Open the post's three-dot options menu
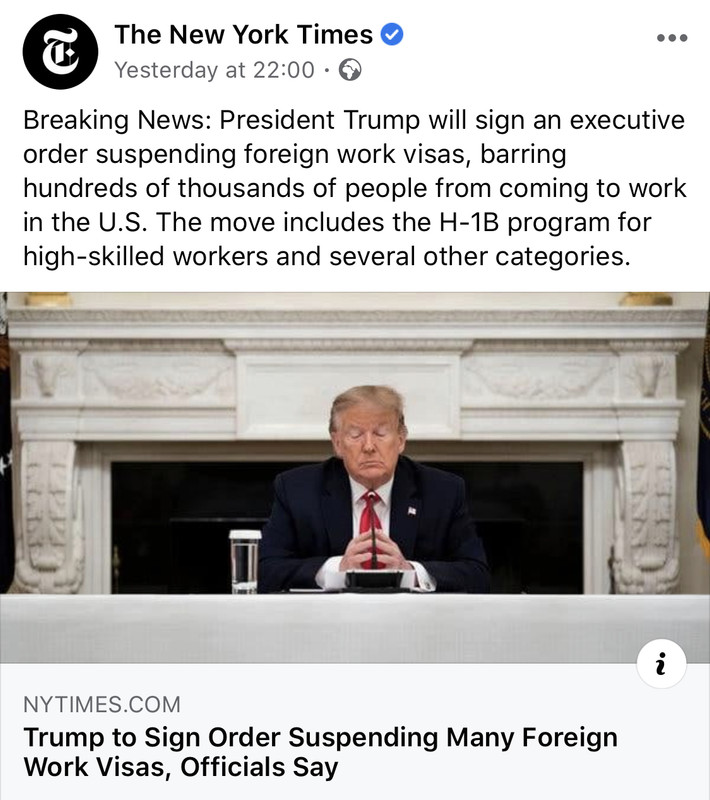Image resolution: width=710 pixels, height=800 pixels. pyautogui.click(x=671, y=38)
